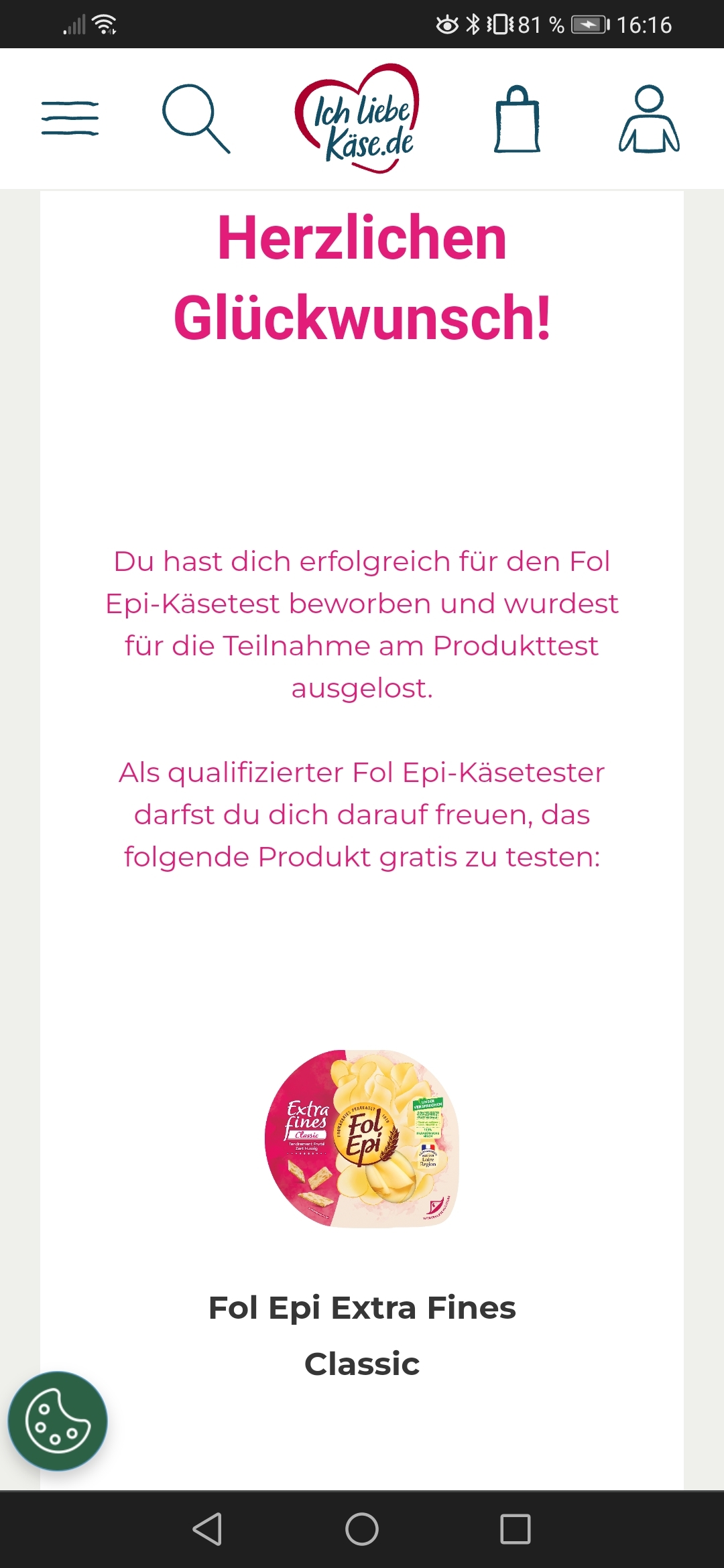
Task: Open the cookie settings button
Action: (58, 1421)
